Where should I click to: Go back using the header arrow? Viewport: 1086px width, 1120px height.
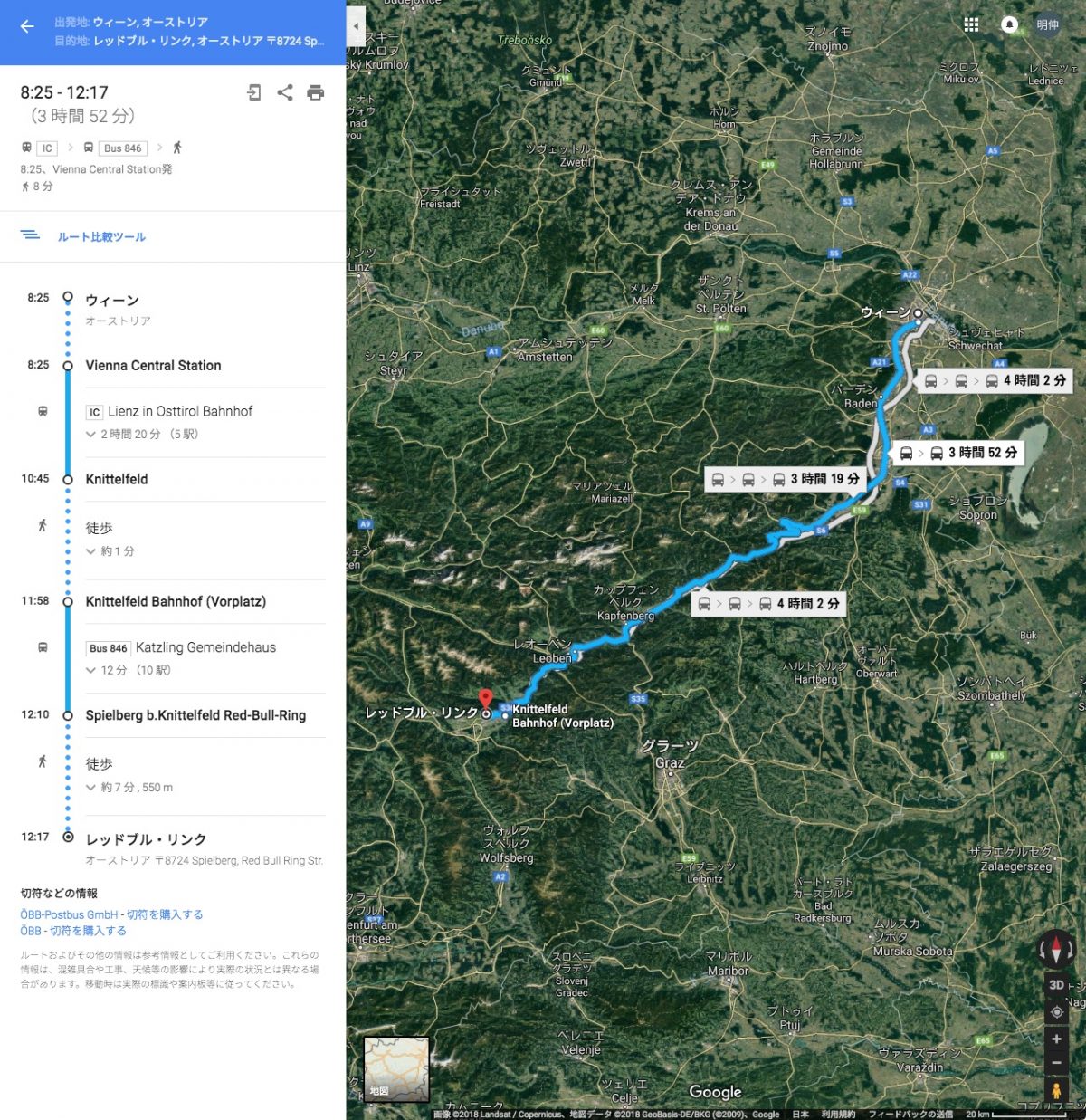27,27
